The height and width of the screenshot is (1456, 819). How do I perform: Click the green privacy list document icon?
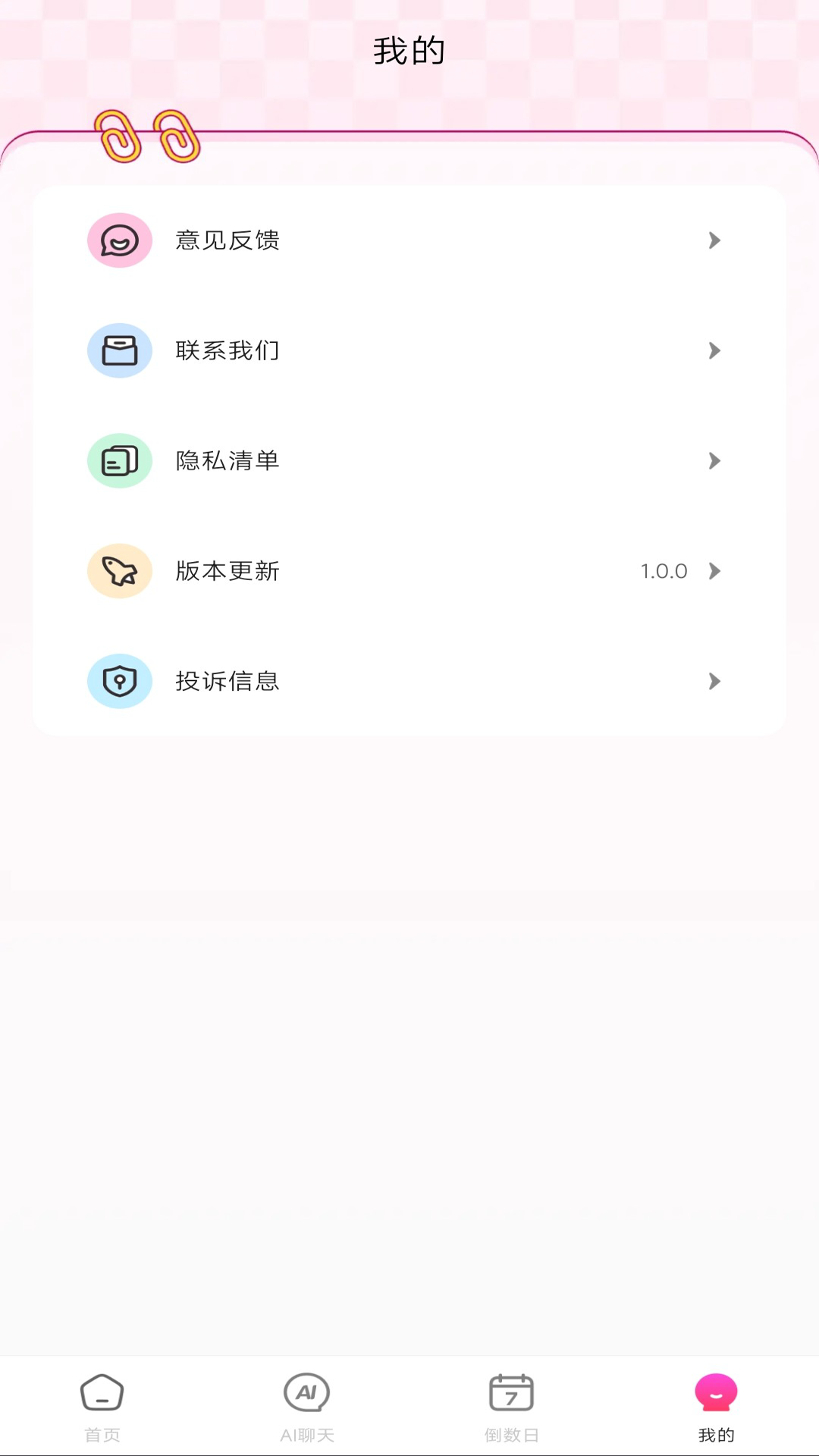point(120,460)
